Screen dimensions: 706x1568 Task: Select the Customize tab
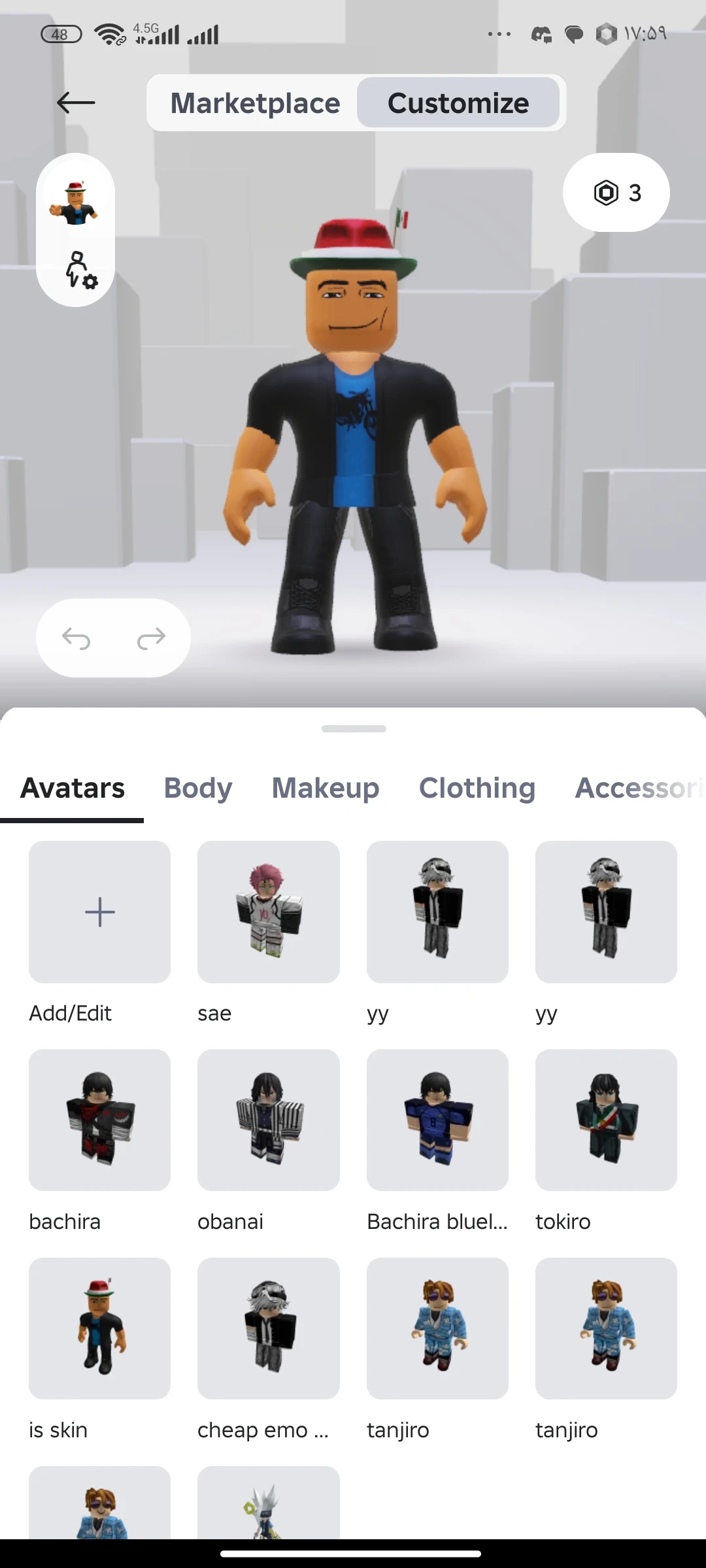tap(458, 103)
